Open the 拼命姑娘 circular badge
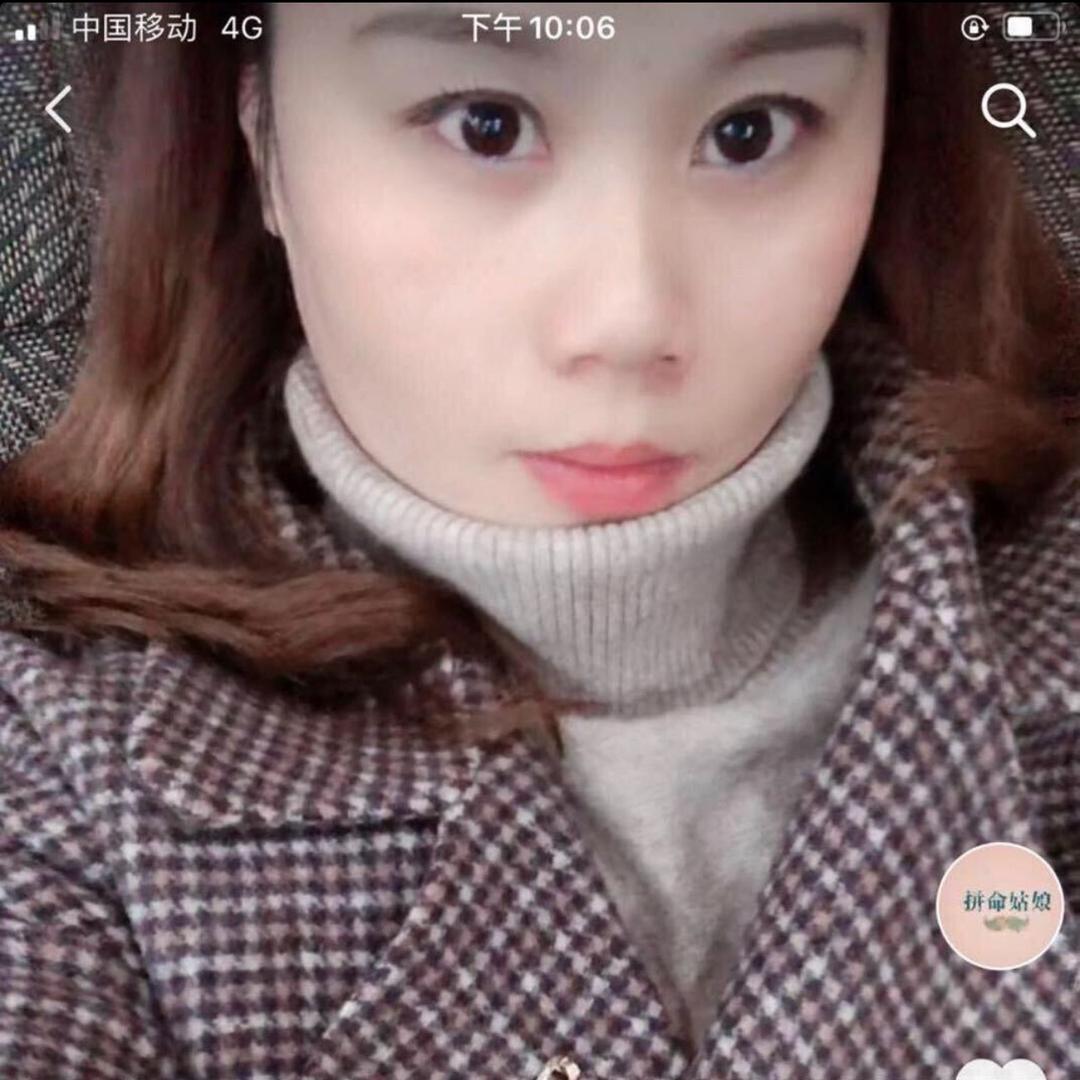Image resolution: width=1080 pixels, height=1080 pixels. [x=999, y=905]
